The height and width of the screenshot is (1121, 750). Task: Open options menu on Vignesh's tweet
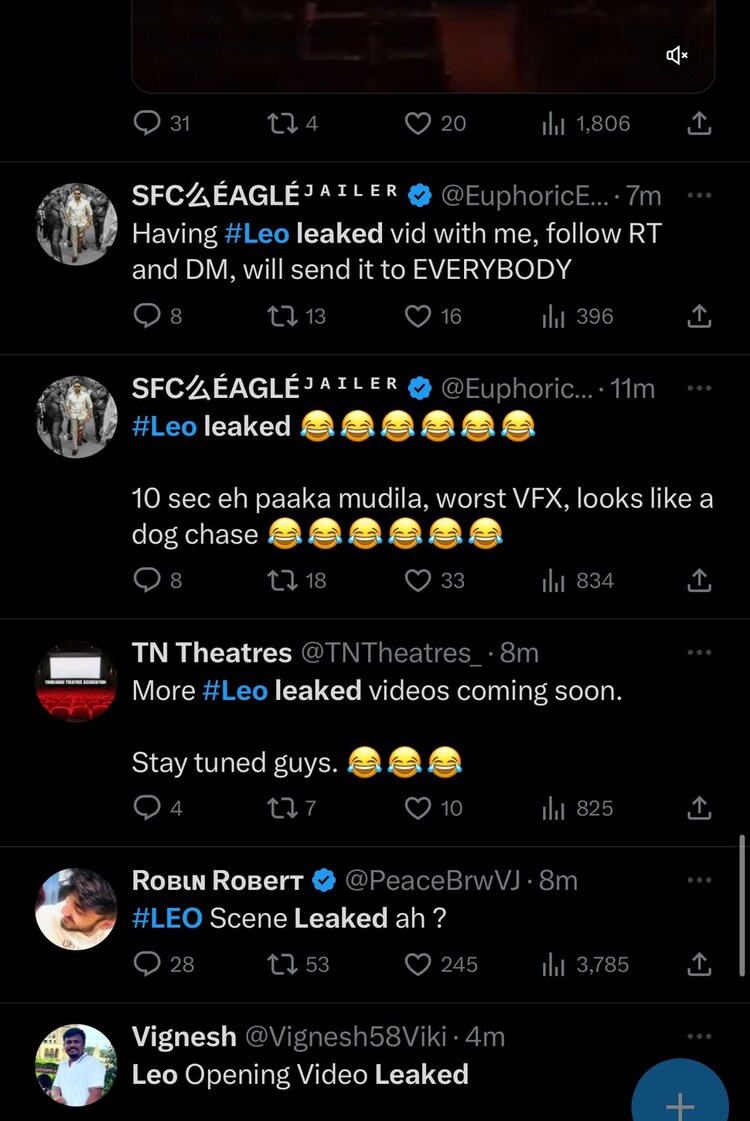[x=698, y=1037]
